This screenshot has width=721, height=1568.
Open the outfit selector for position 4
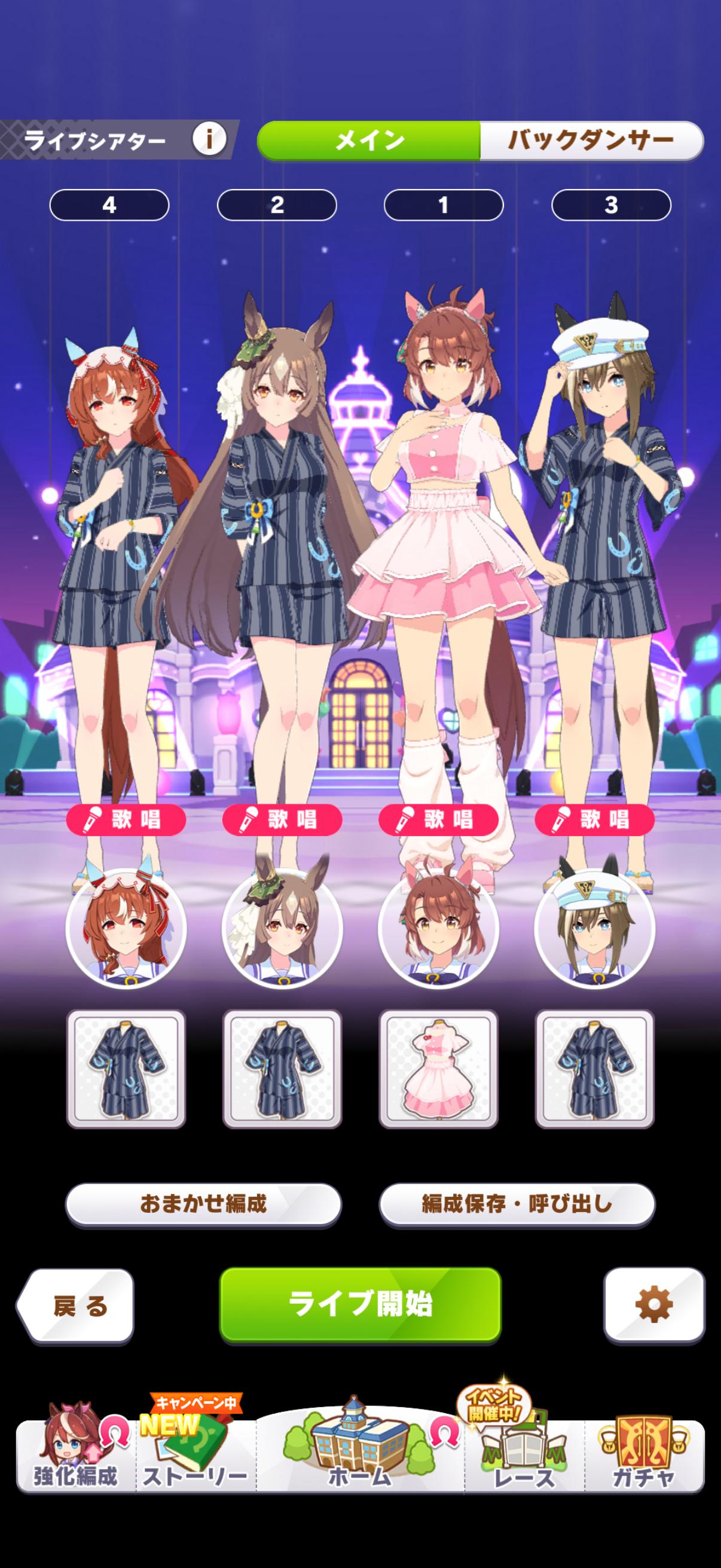click(x=126, y=1069)
